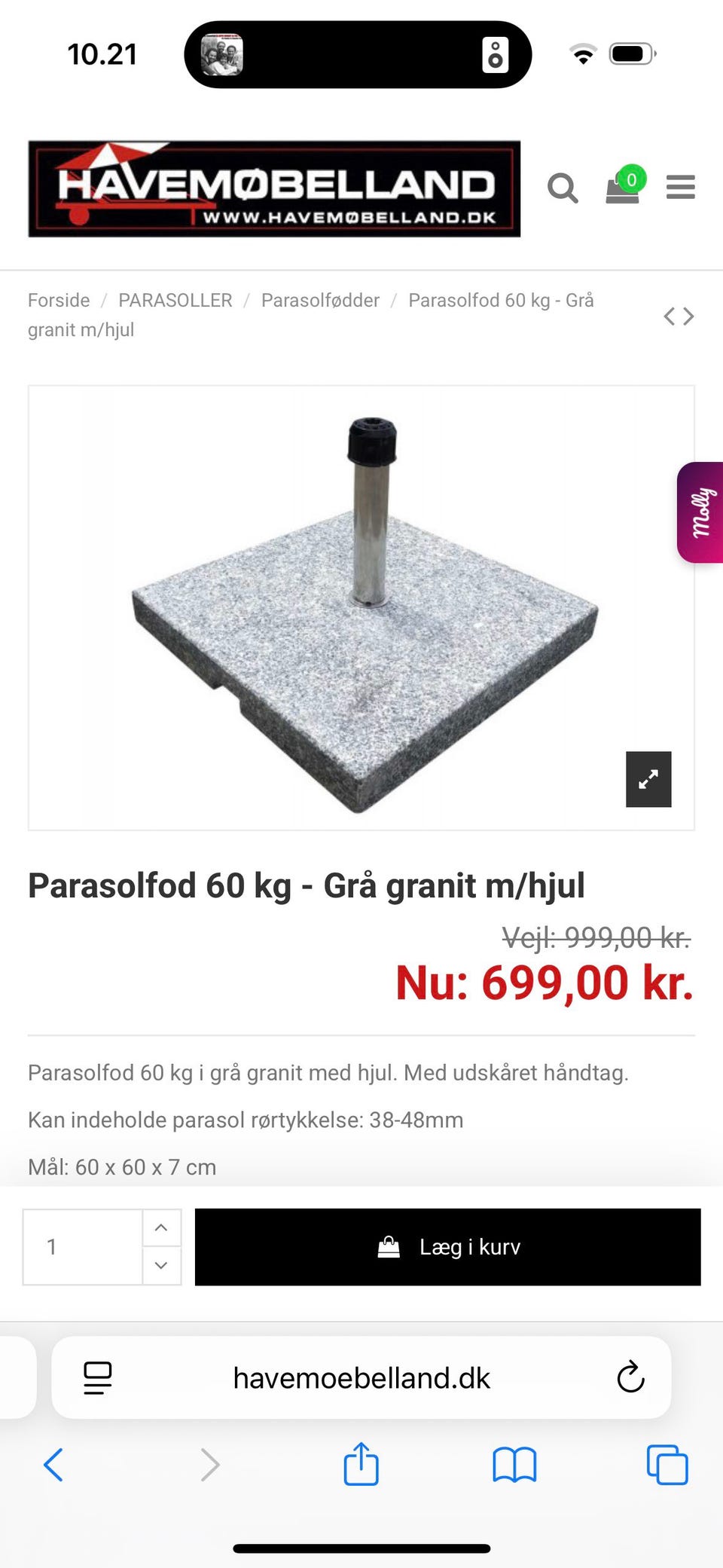The image size is (723, 1568).
Task: Go to the Parasolfødder breadcrumb category
Action: click(319, 300)
